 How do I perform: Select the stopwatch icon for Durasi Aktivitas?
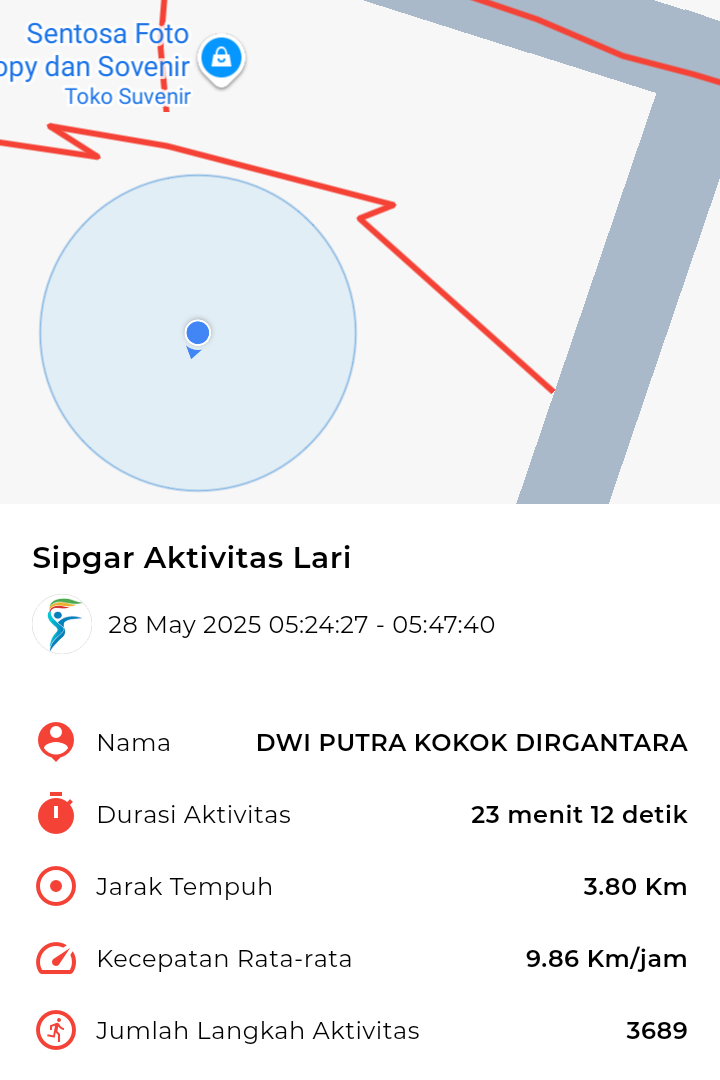(55, 815)
